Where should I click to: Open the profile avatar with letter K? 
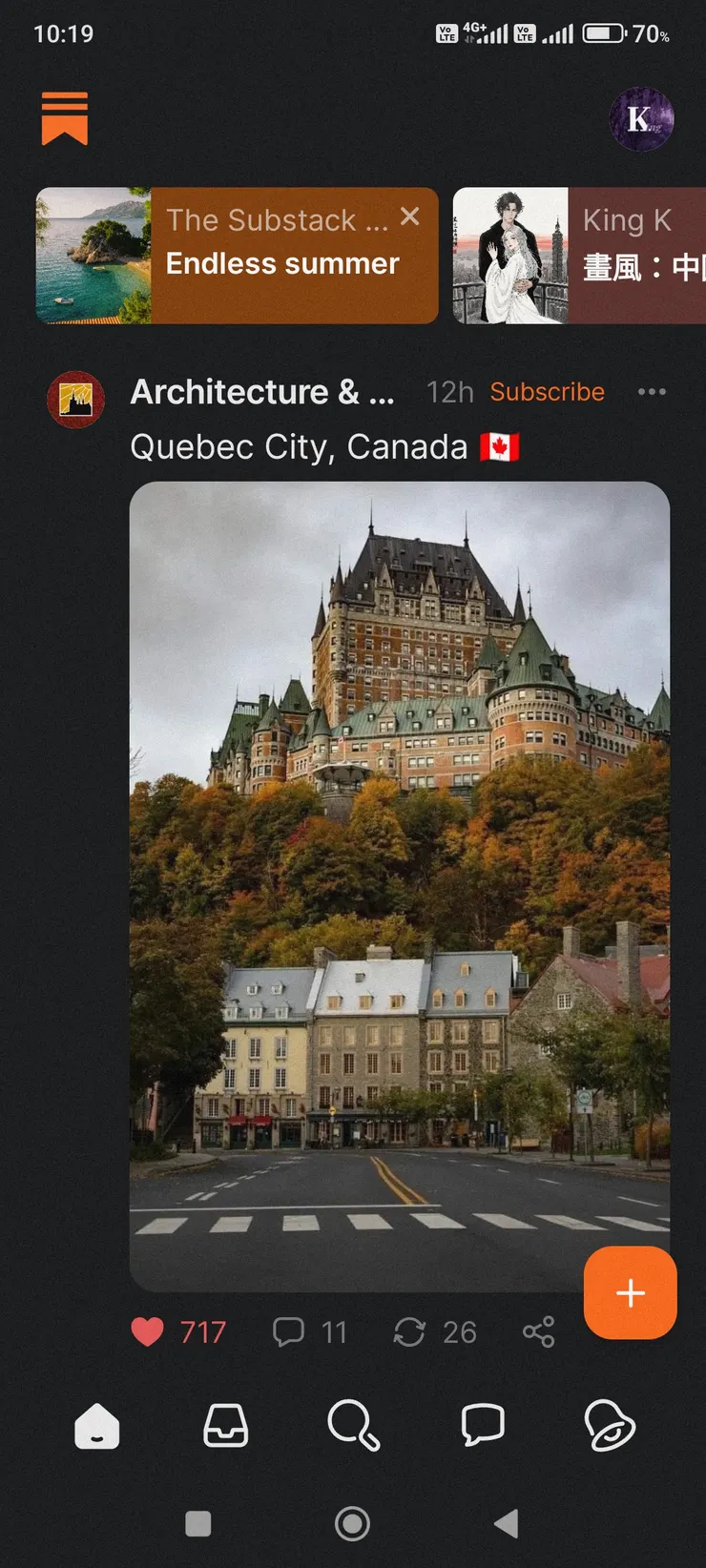641,119
